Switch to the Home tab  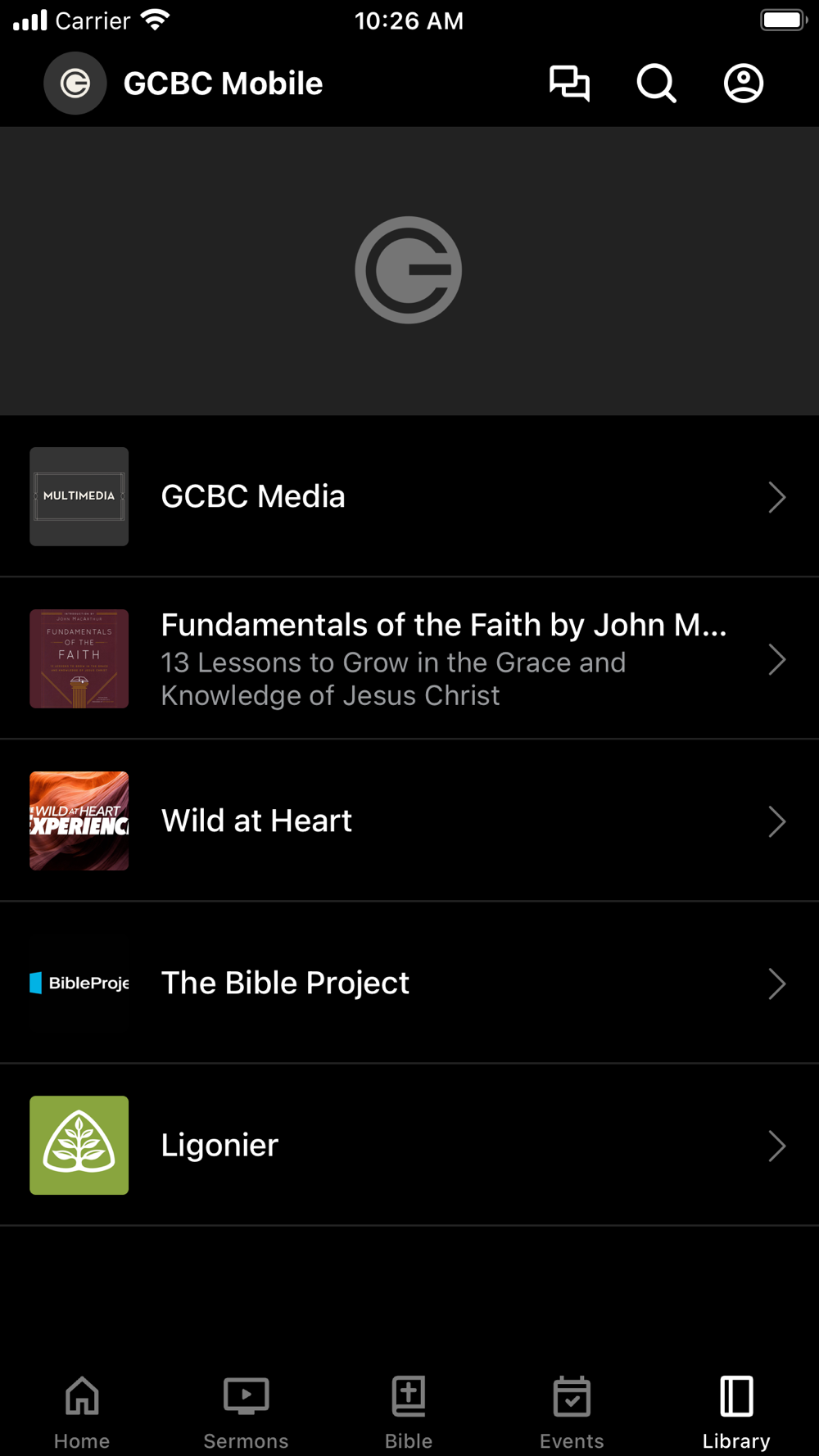click(82, 1412)
